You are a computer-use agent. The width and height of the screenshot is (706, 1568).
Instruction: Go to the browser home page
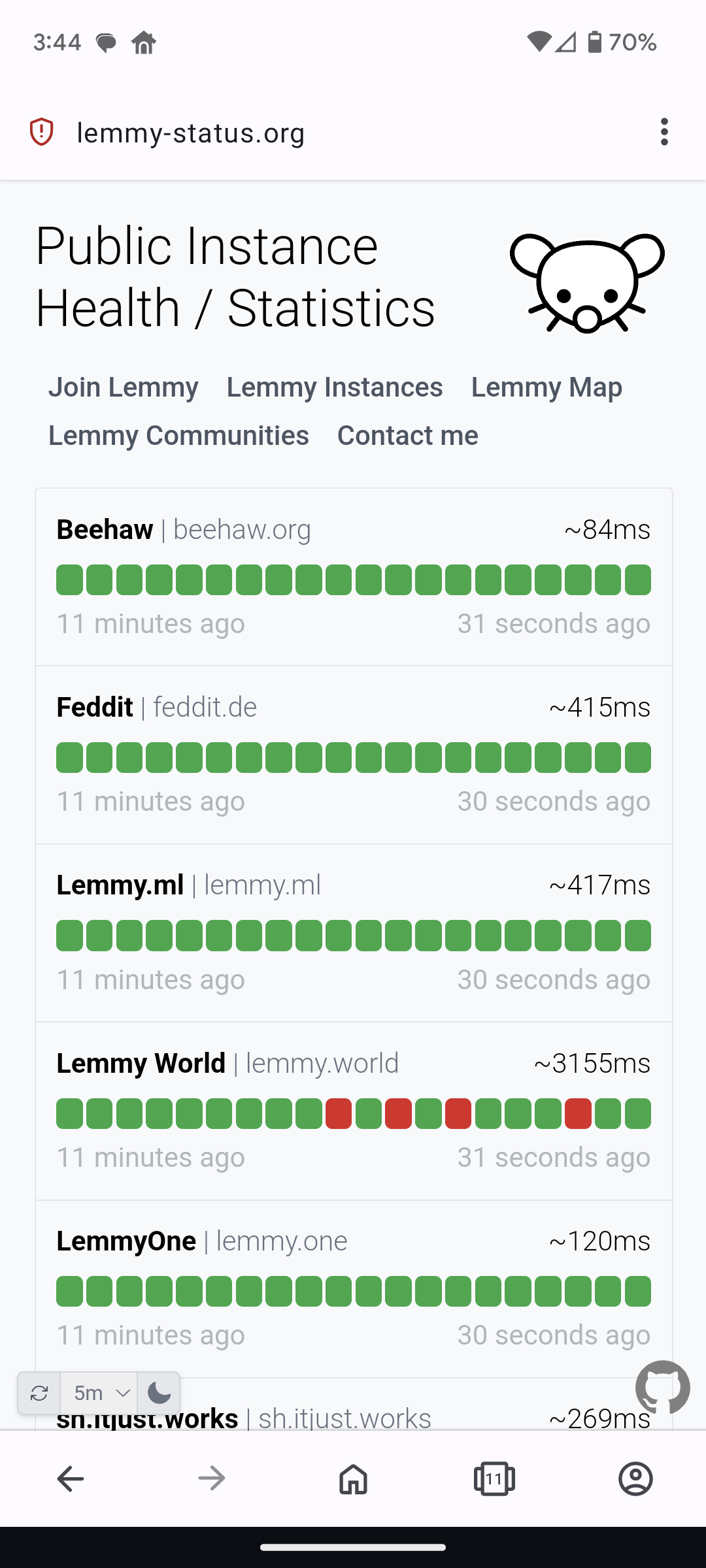tap(353, 1478)
